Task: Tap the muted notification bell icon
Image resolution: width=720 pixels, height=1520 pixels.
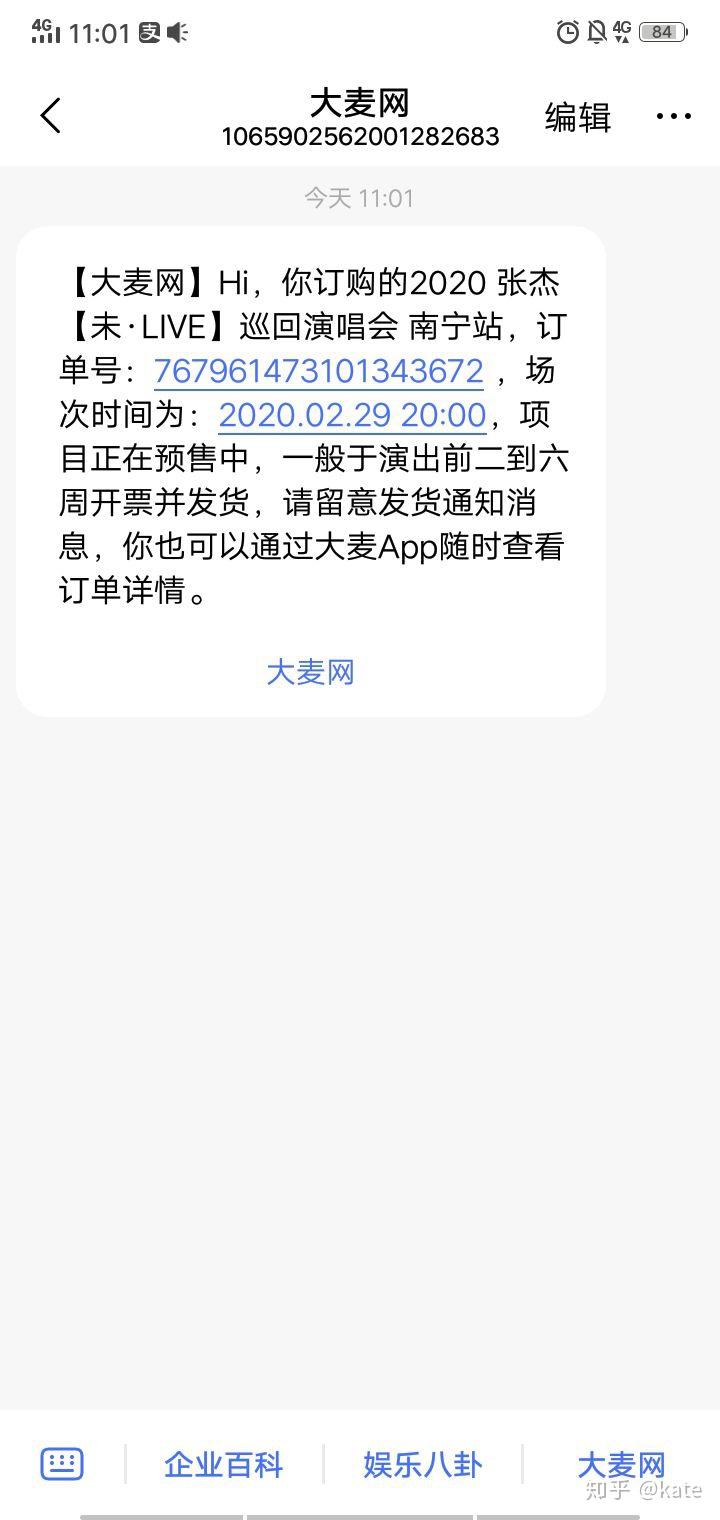Action: point(598,32)
